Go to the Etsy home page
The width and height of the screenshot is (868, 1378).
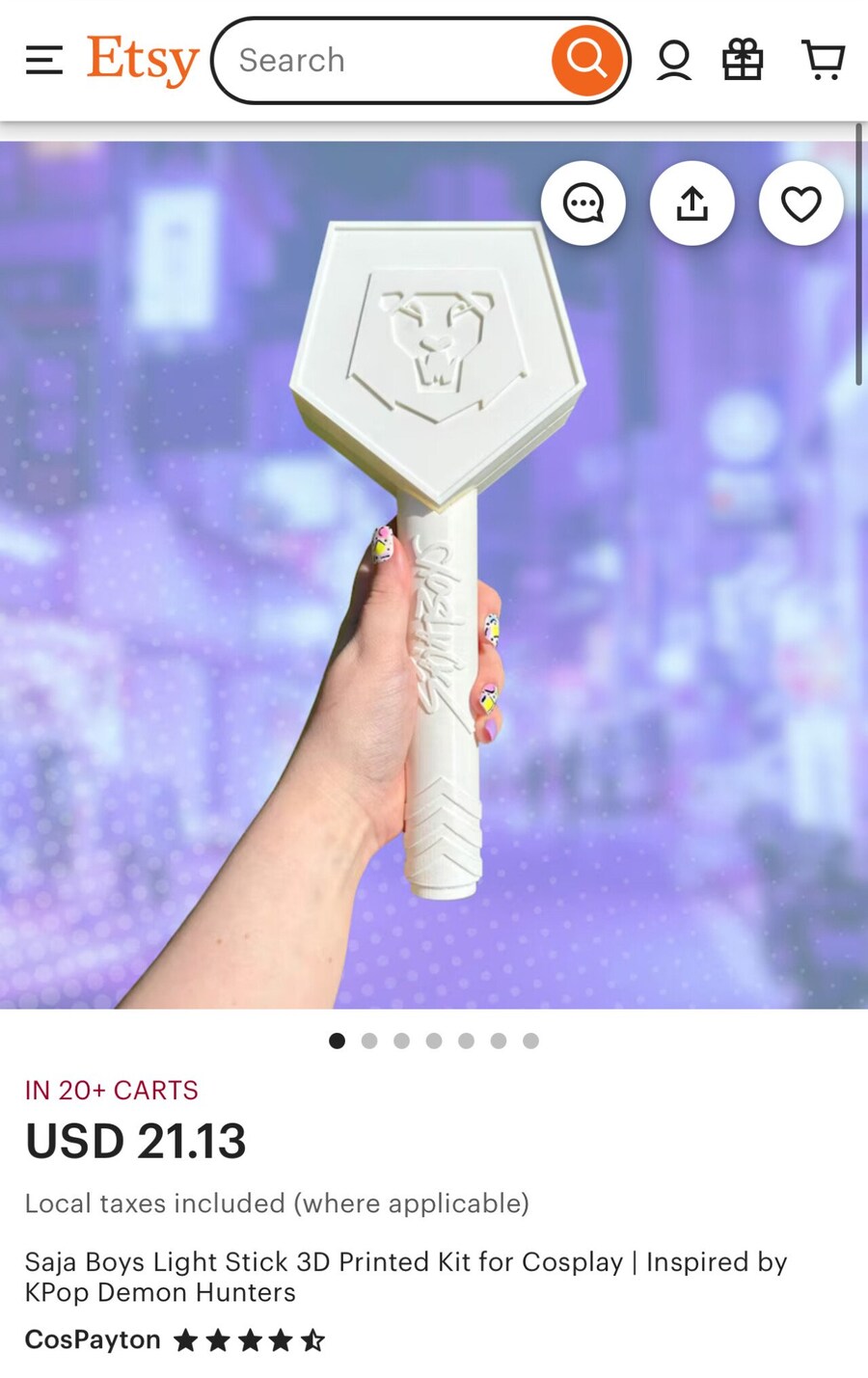click(143, 61)
